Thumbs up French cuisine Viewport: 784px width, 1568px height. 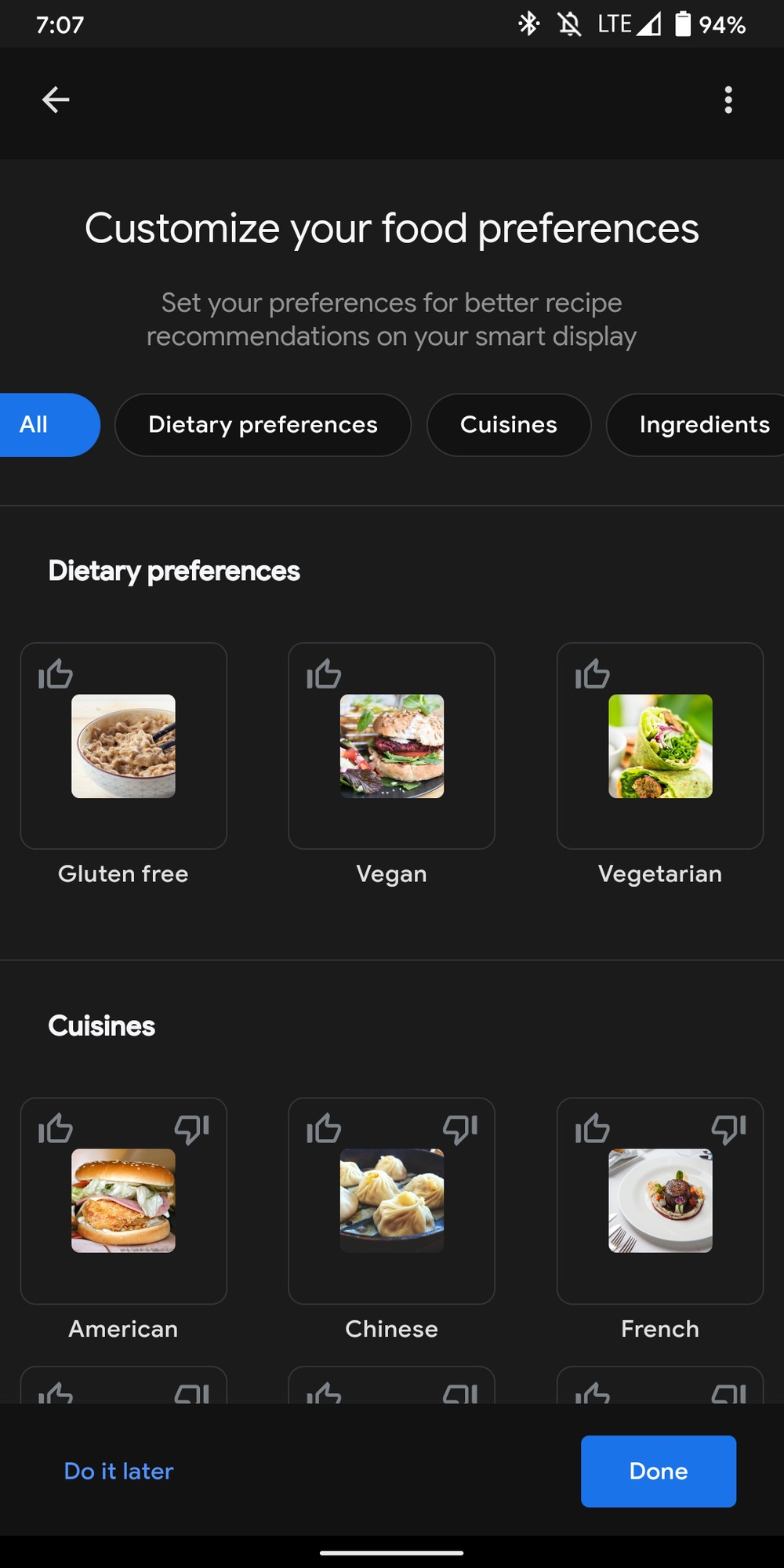593,1129
